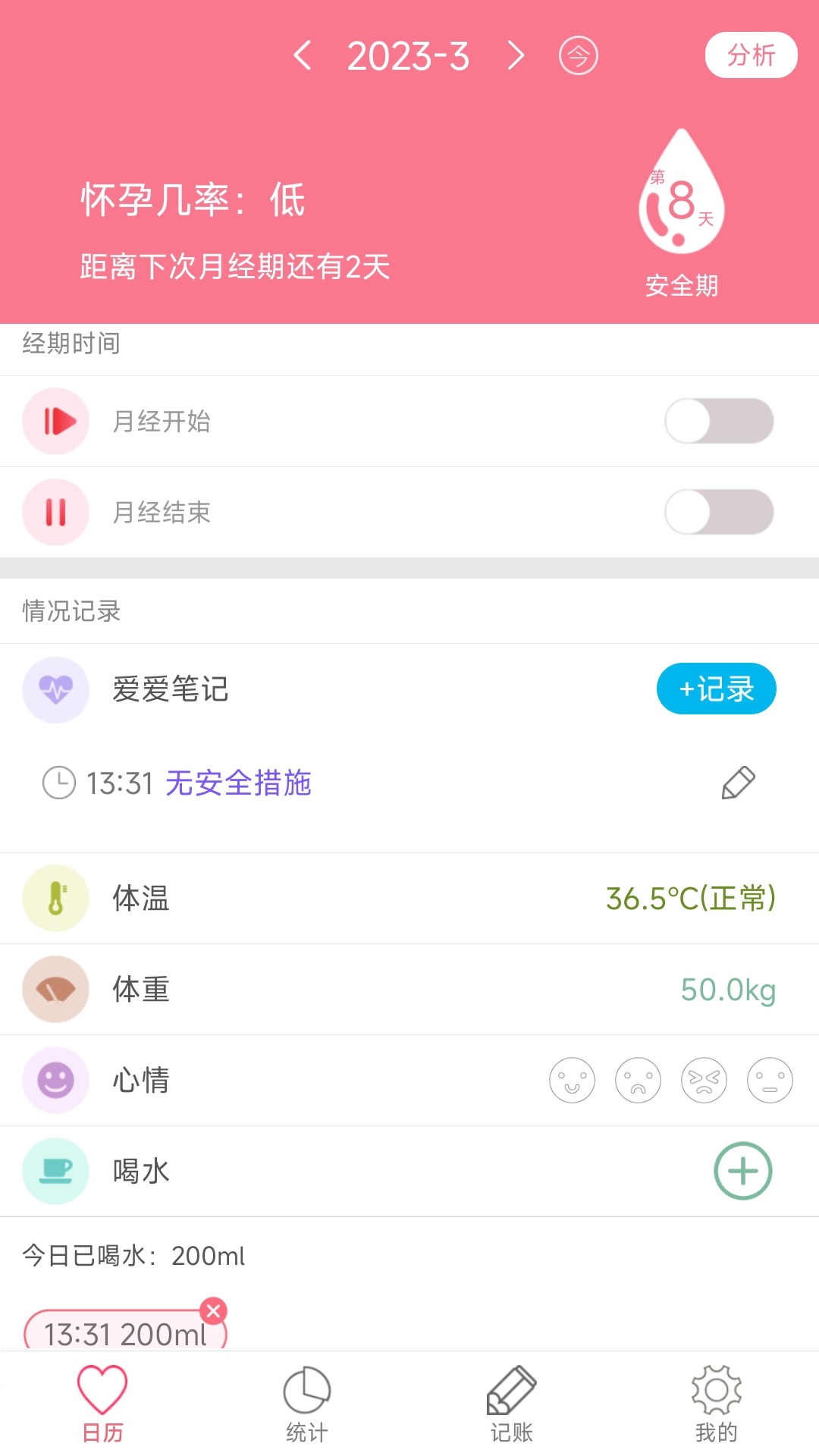The image size is (819, 1456).
Task: Enable the 月经开始 switch
Action: [x=720, y=422]
